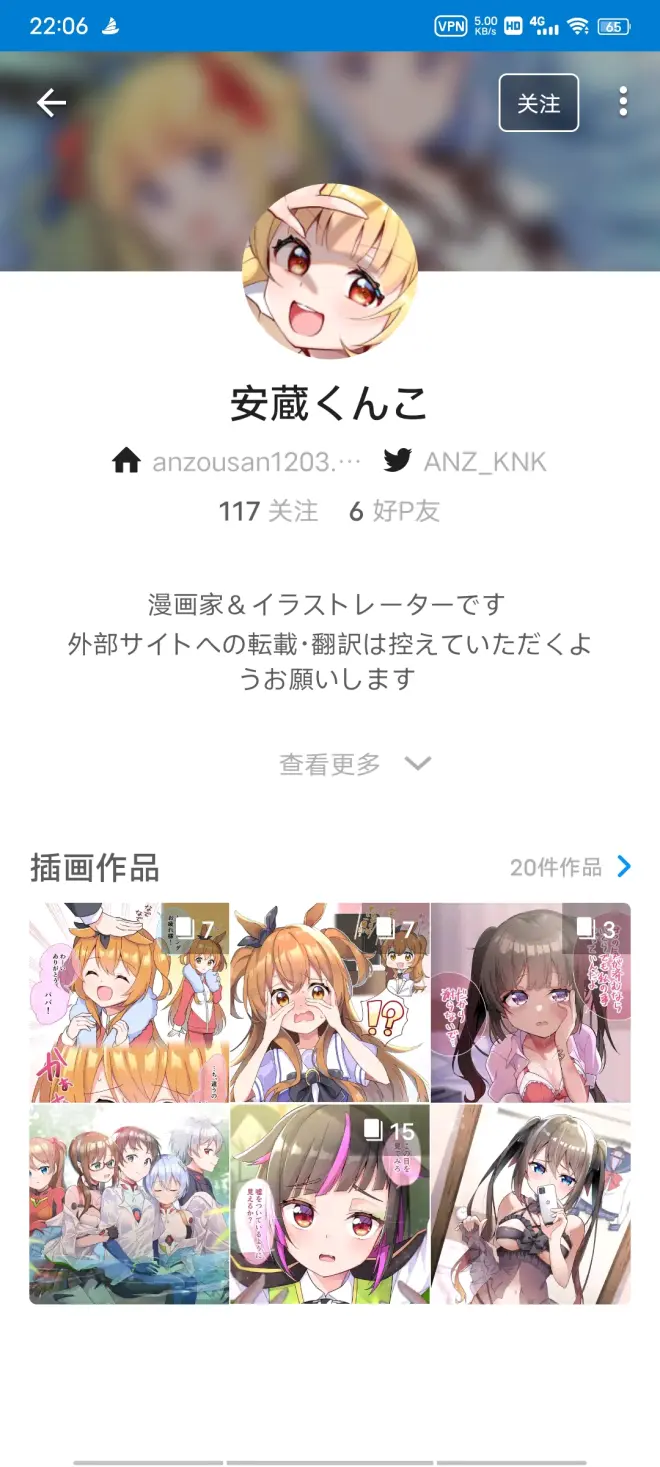Tap the artist's round avatar picture
The height and width of the screenshot is (1467, 660).
329,270
